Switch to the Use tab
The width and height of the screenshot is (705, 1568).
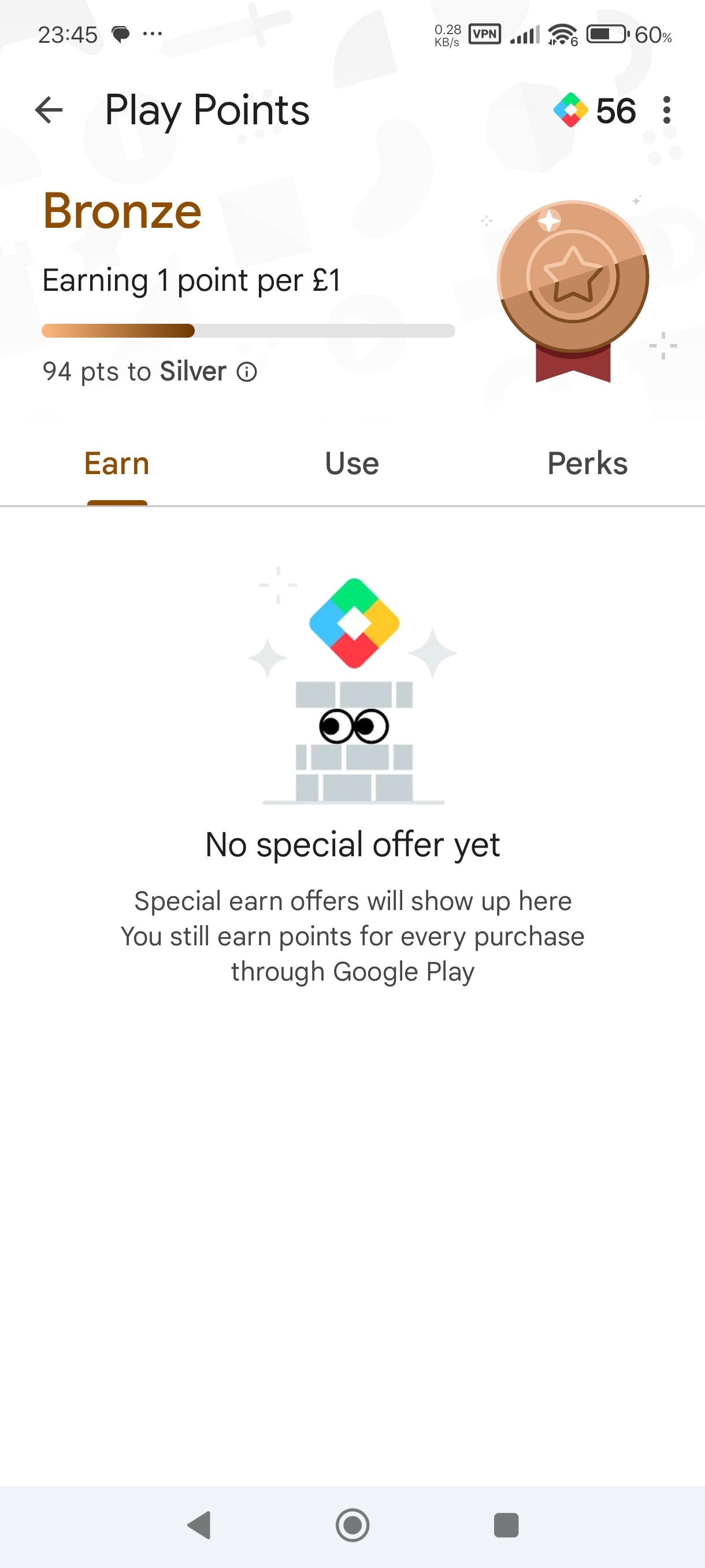click(x=352, y=464)
